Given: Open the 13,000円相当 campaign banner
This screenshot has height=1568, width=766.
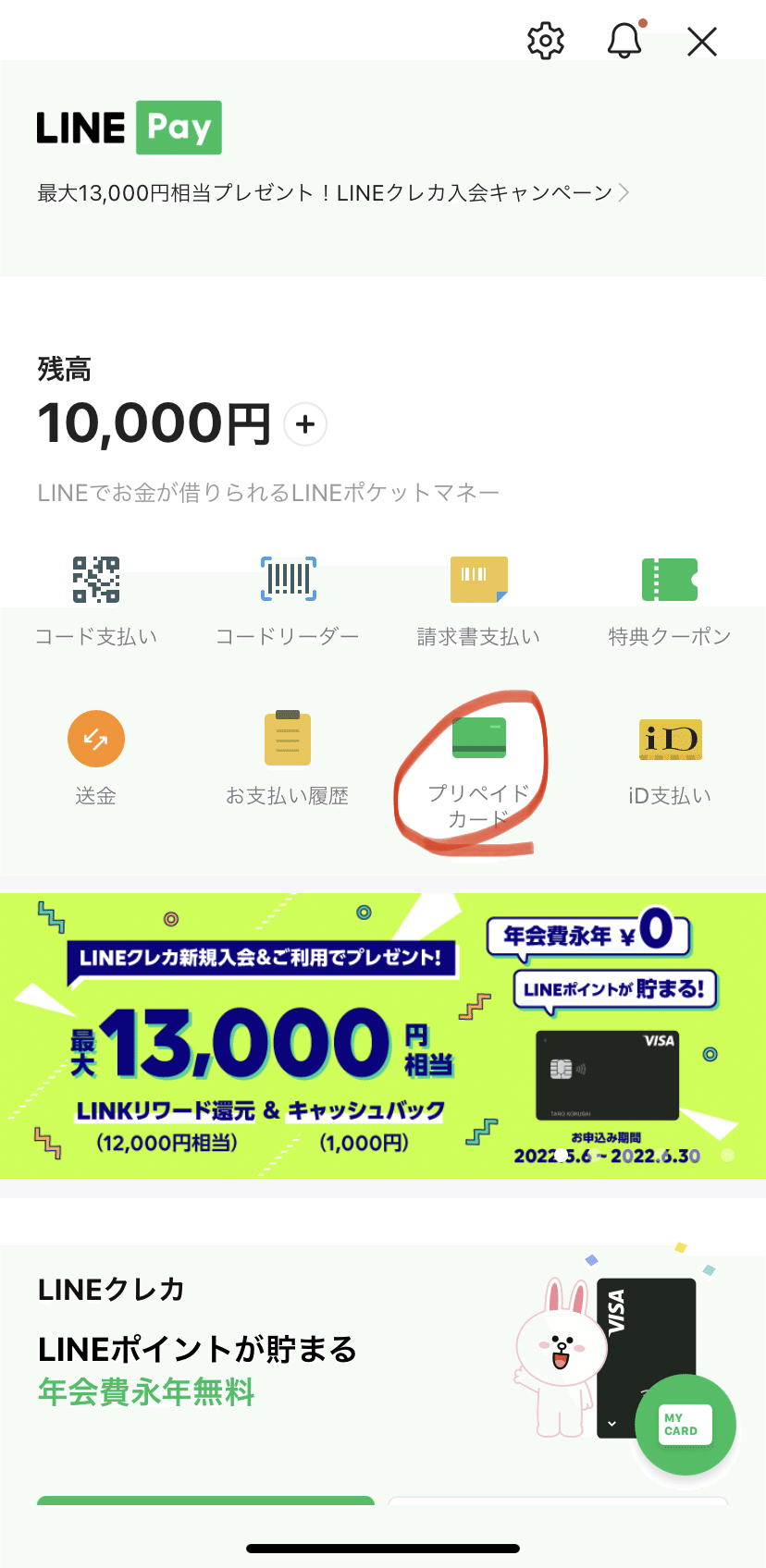Looking at the screenshot, I should (383, 1035).
